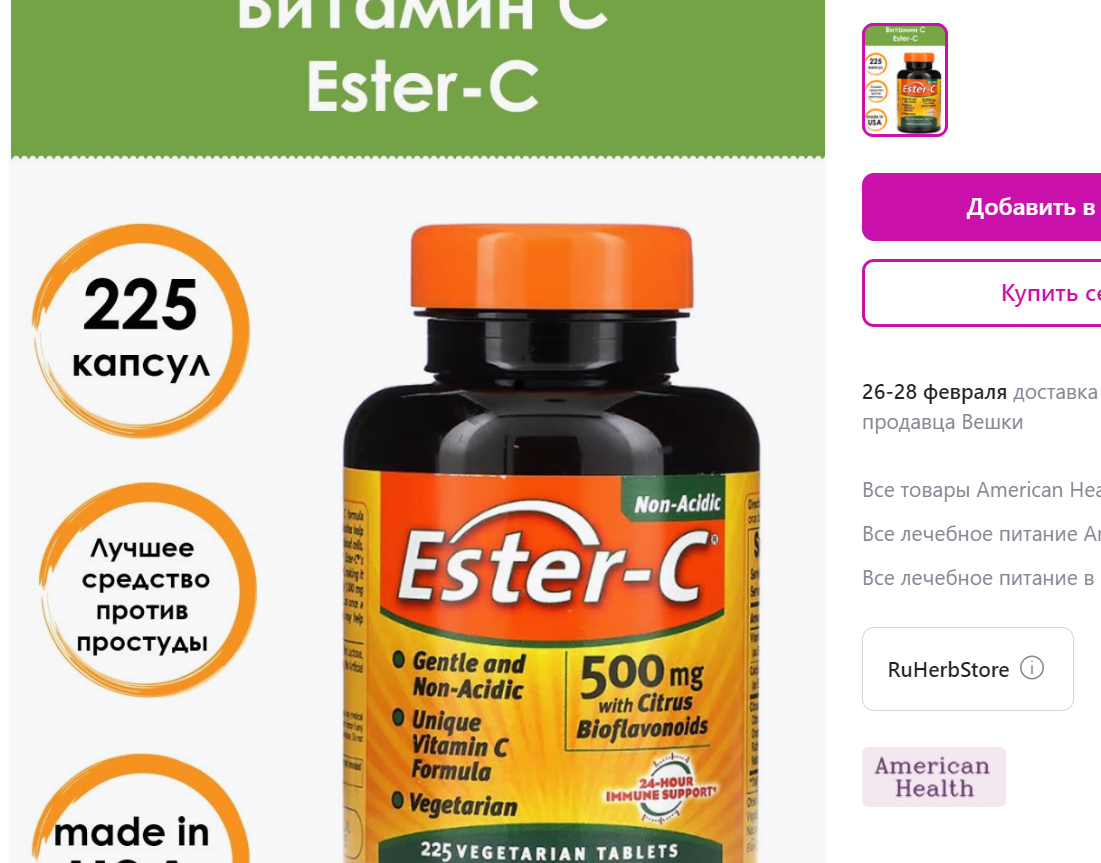Screen dimensions: 1101x863
Task: Open the RuHerbStore seller card
Action: [947, 669]
